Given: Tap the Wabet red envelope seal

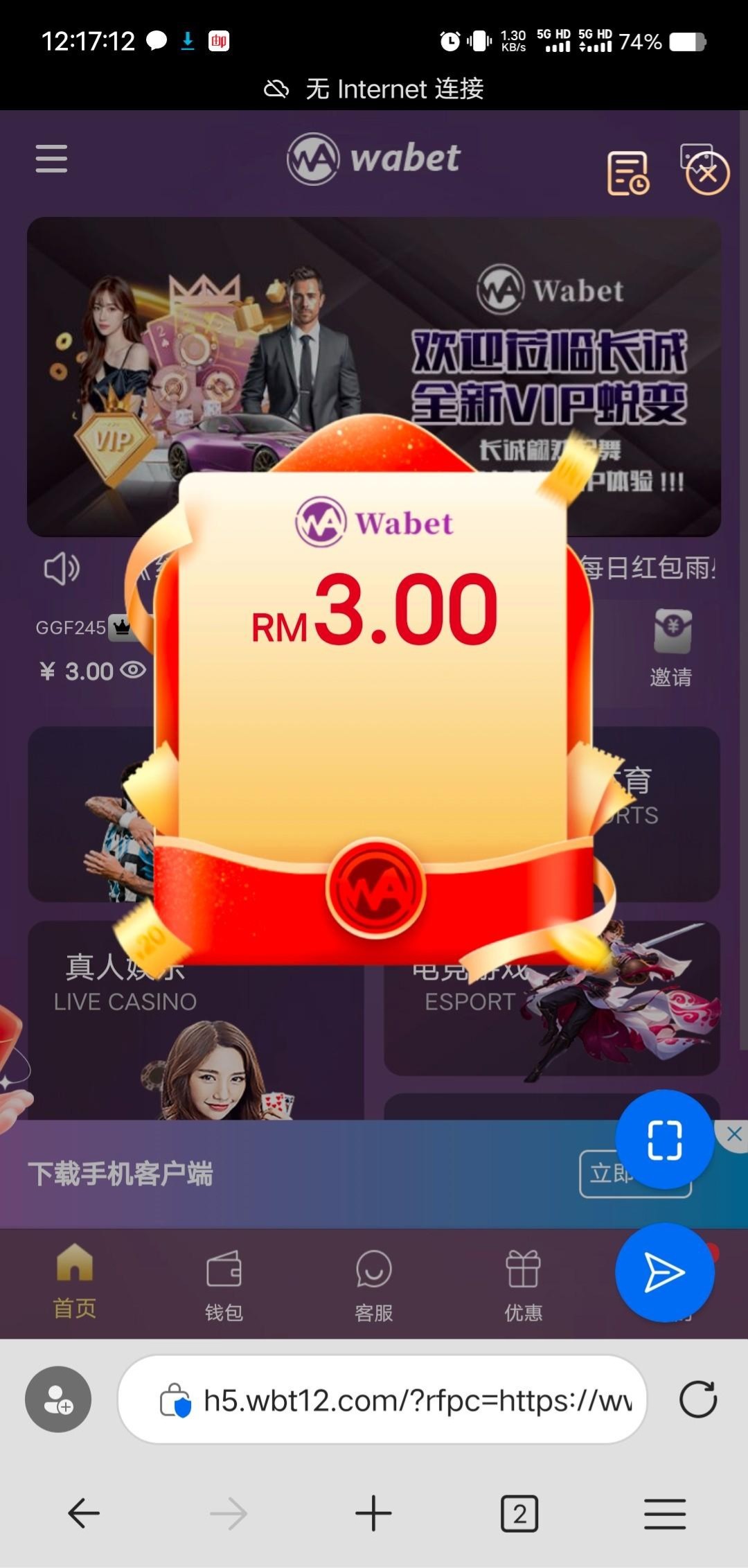Looking at the screenshot, I should pyautogui.click(x=375, y=888).
